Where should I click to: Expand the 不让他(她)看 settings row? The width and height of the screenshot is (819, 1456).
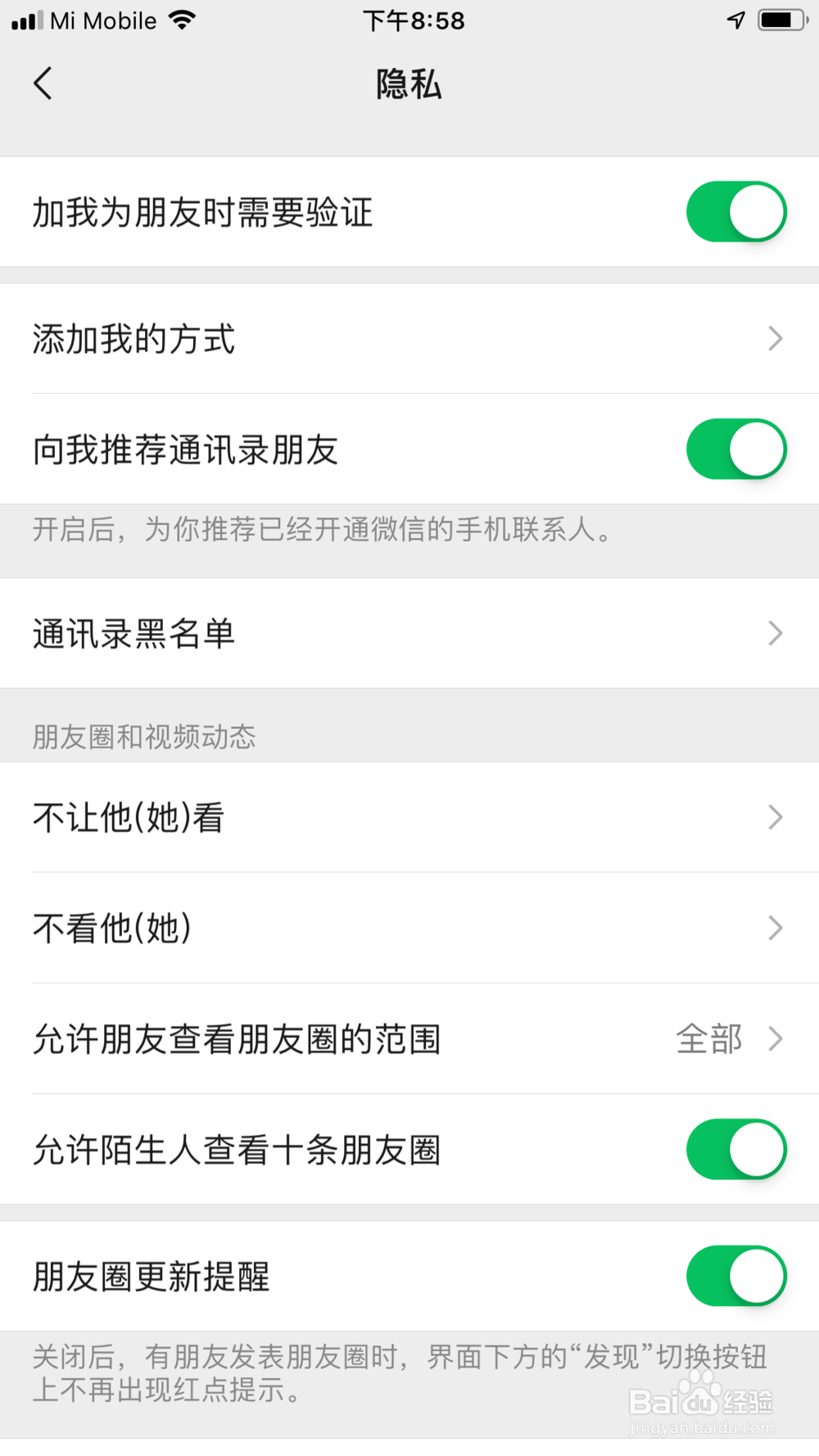[x=775, y=816]
